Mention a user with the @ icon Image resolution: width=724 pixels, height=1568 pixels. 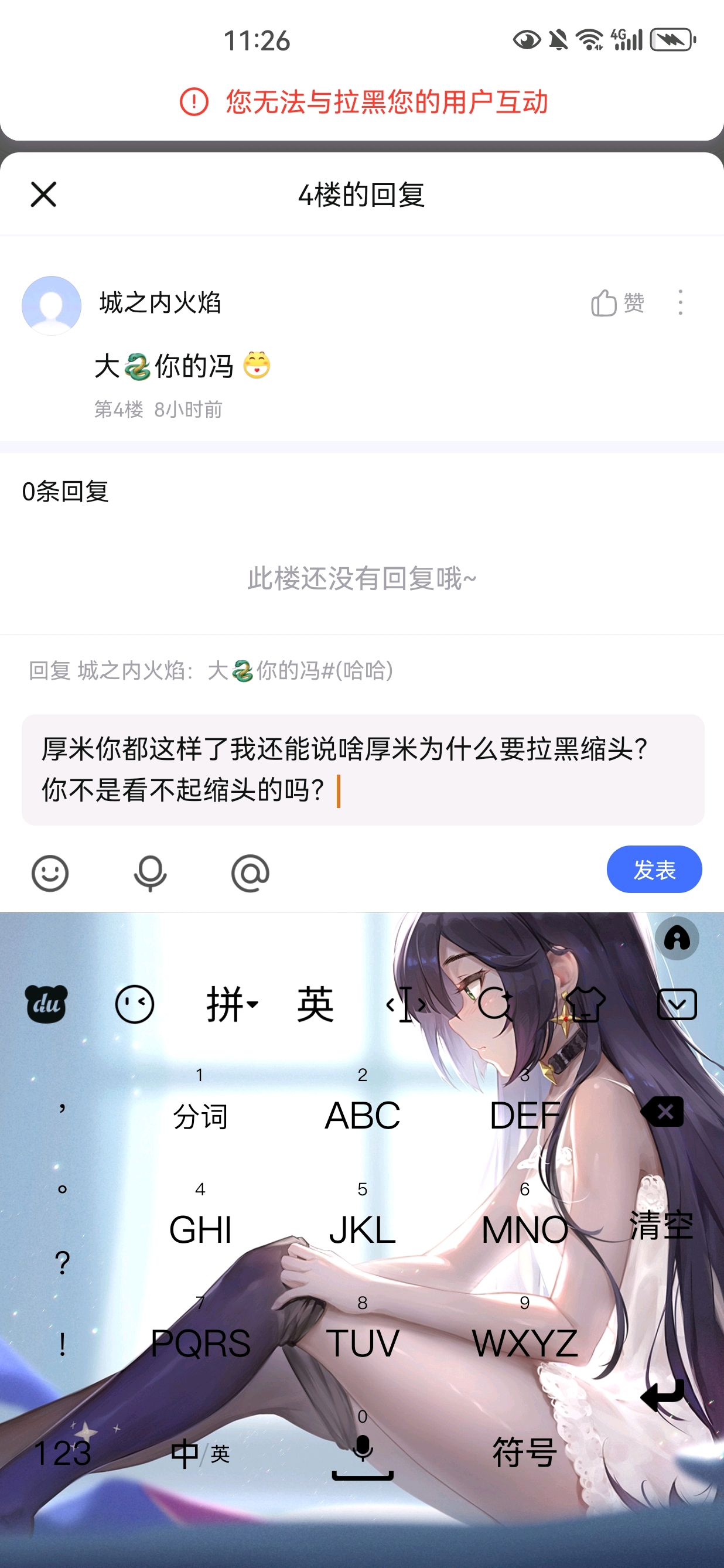coord(250,874)
